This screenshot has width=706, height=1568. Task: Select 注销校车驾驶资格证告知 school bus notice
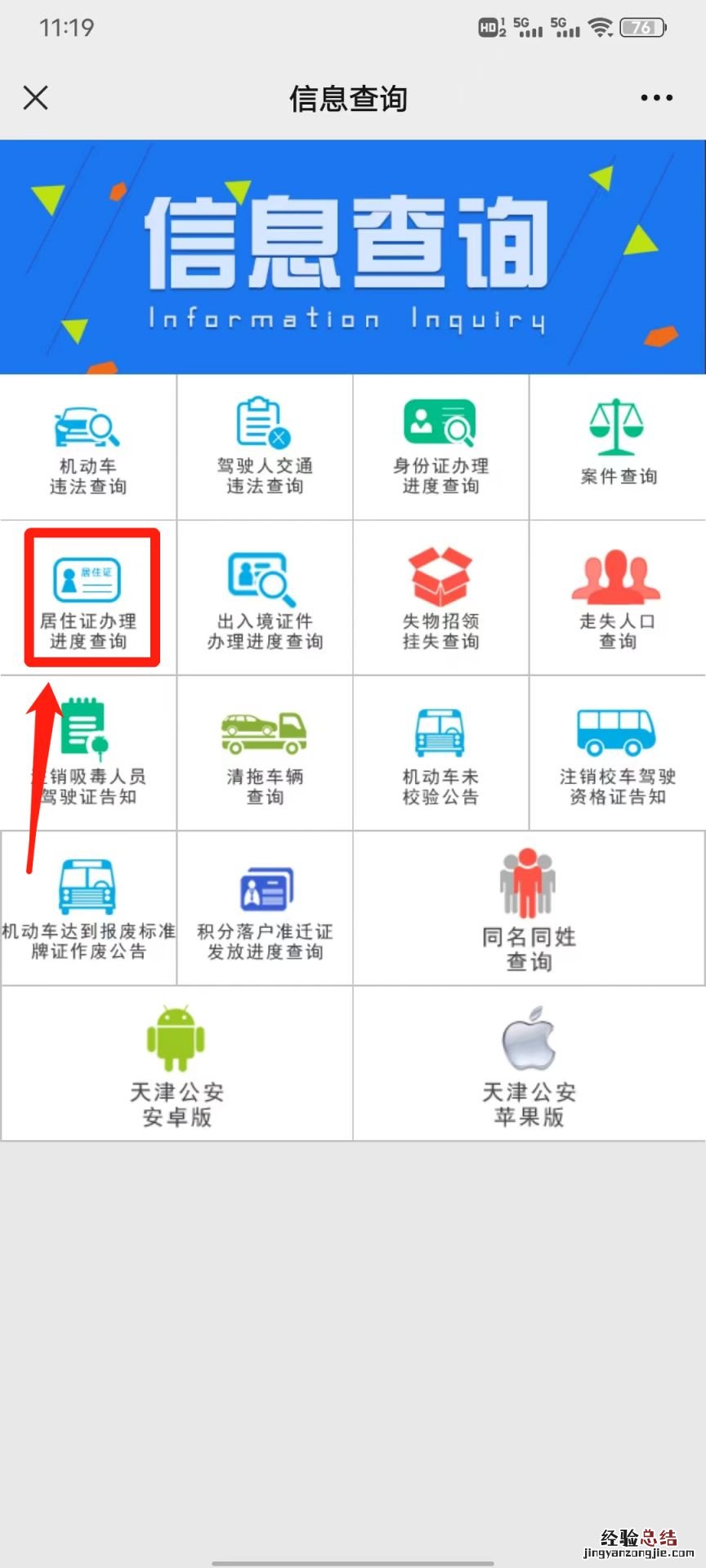pyautogui.click(x=616, y=751)
